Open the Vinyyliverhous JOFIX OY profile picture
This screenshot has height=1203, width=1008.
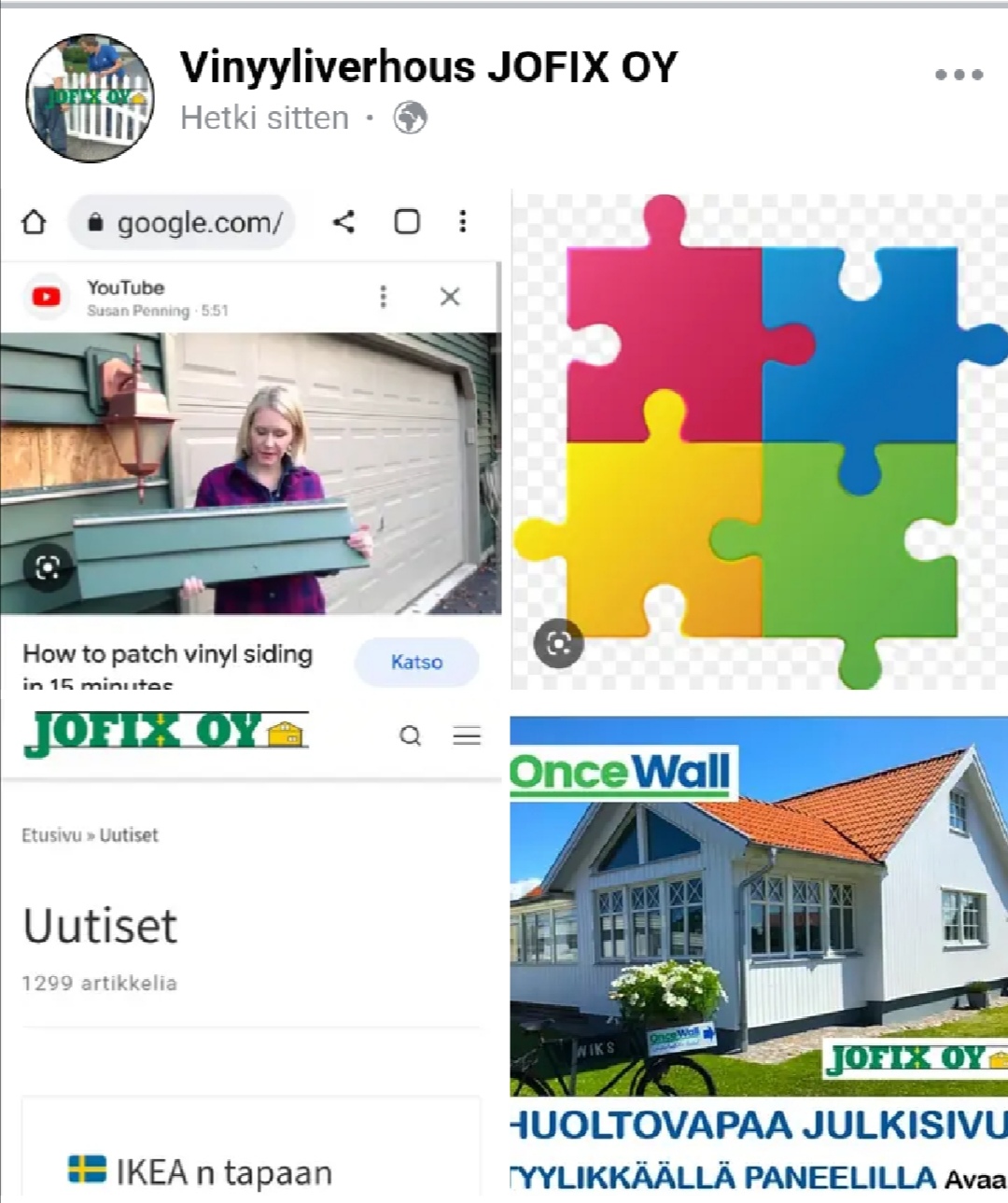[90, 98]
